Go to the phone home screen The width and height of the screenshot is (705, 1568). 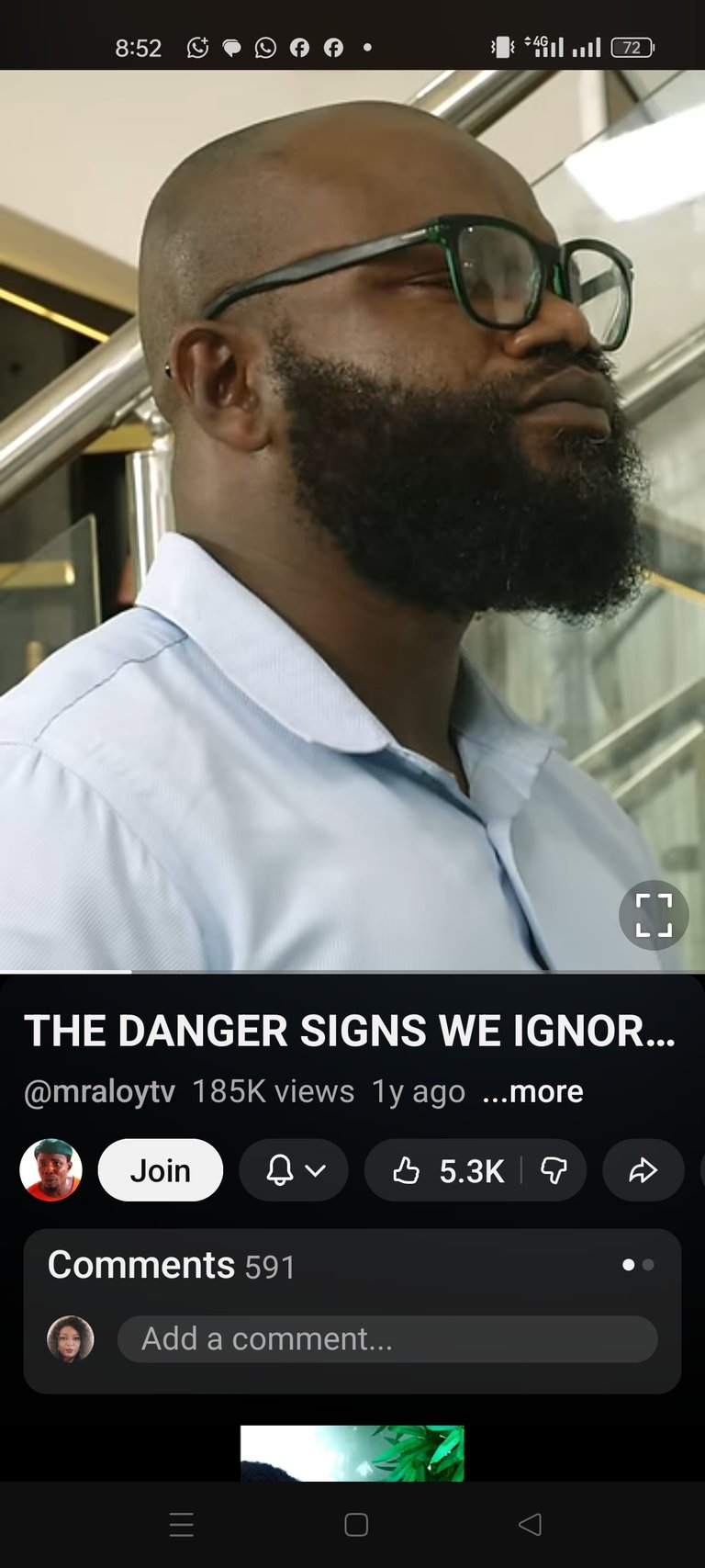(356, 1525)
